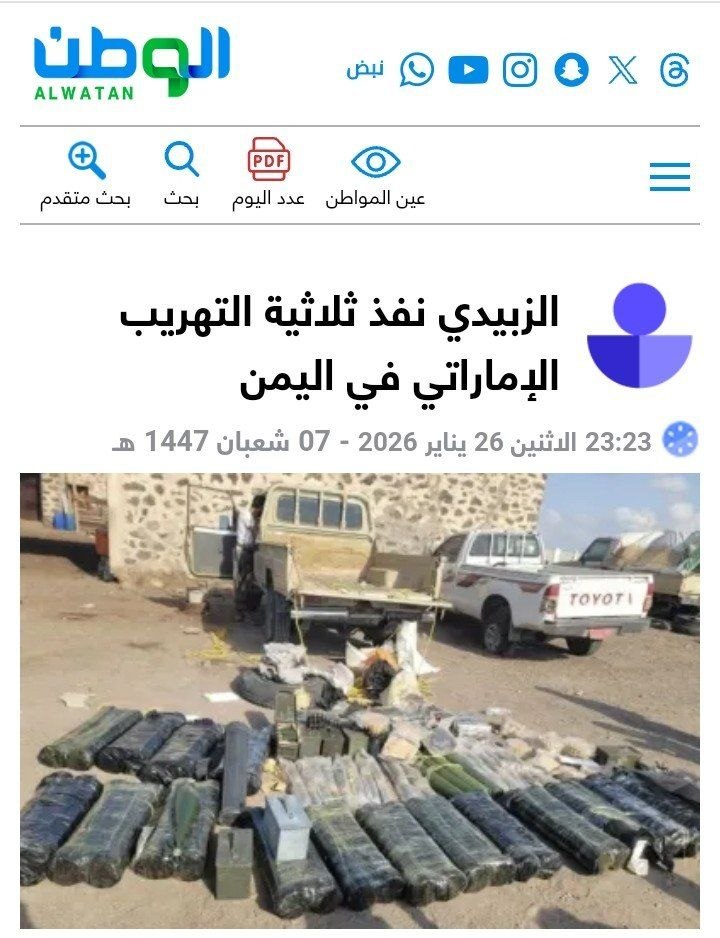Open the article's seized-weapons photo
The height and width of the screenshot is (938, 720).
[x=360, y=700]
